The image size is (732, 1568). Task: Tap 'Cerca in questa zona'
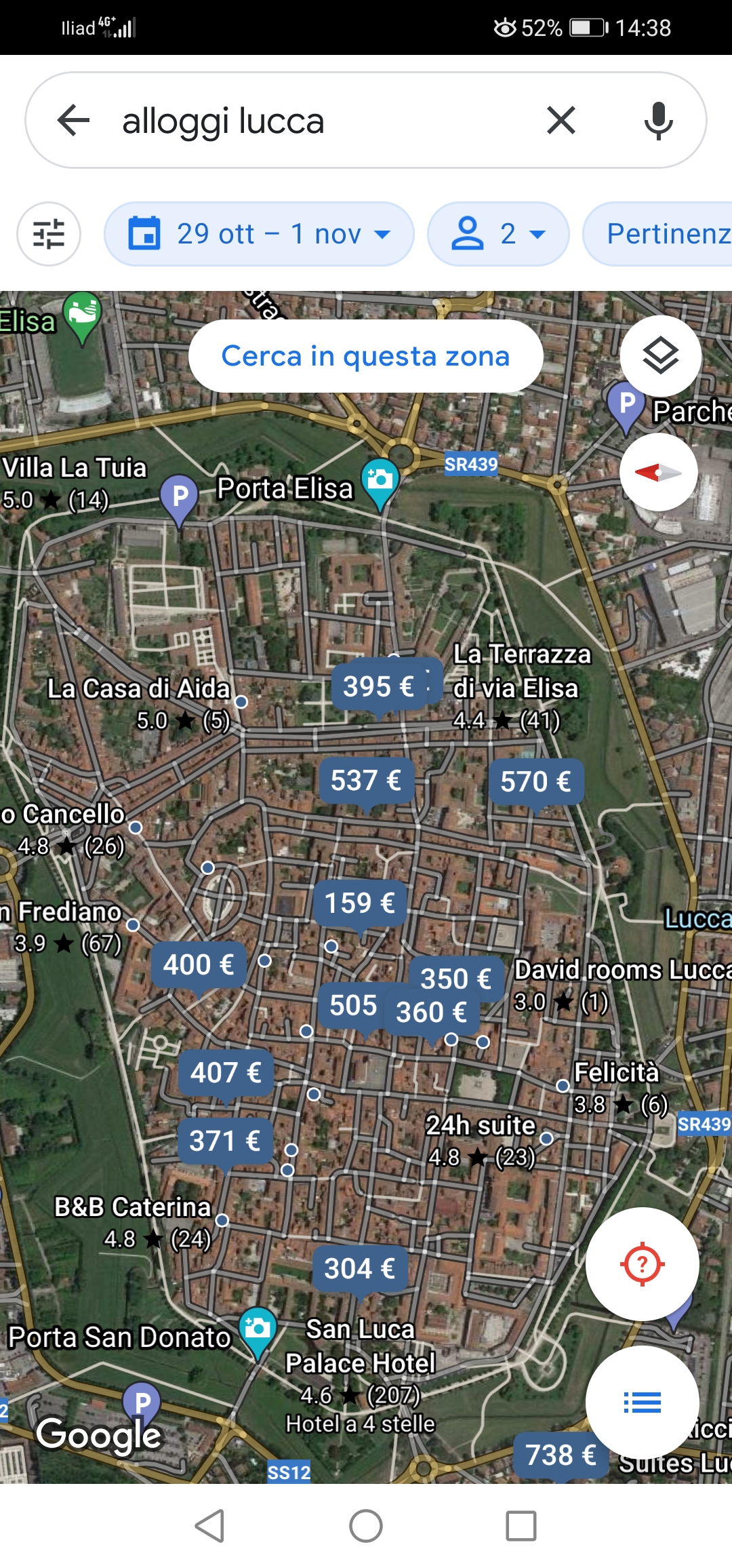[x=366, y=356]
